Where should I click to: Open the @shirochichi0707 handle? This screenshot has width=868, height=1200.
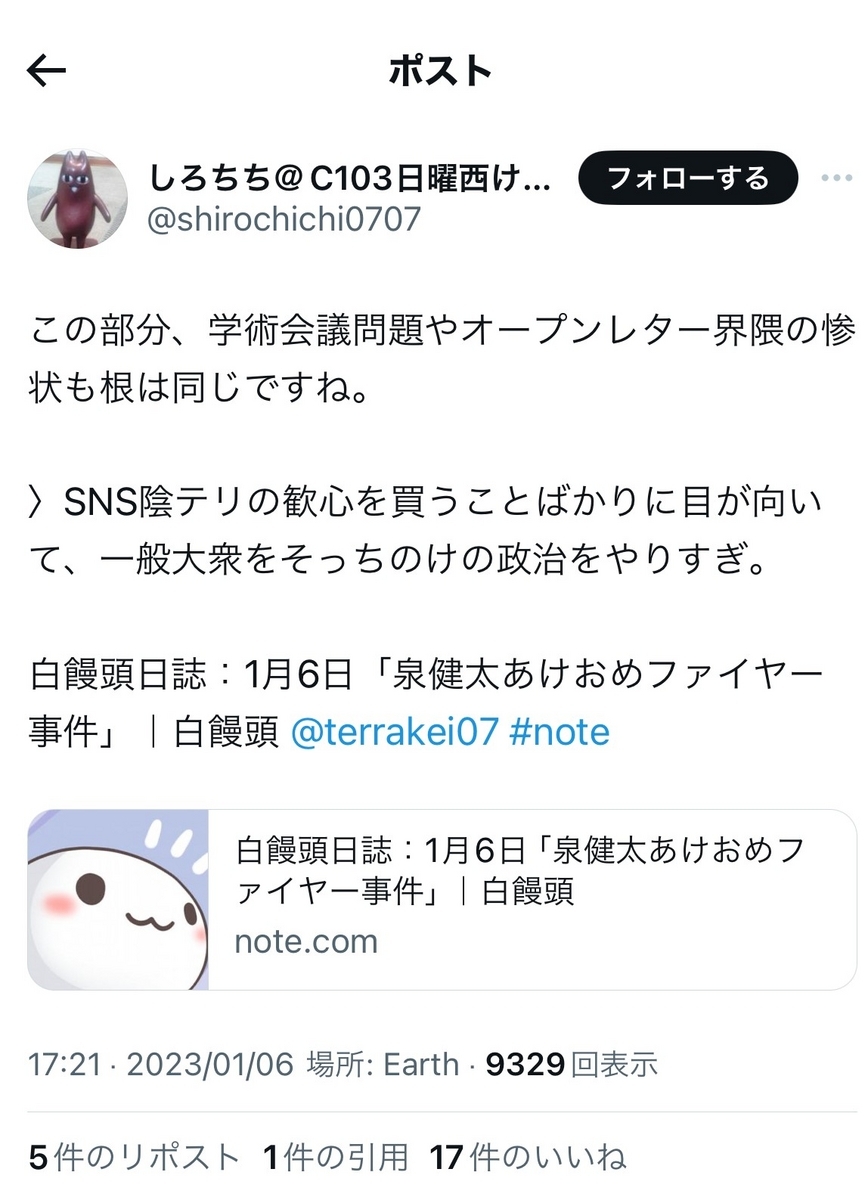[284, 219]
